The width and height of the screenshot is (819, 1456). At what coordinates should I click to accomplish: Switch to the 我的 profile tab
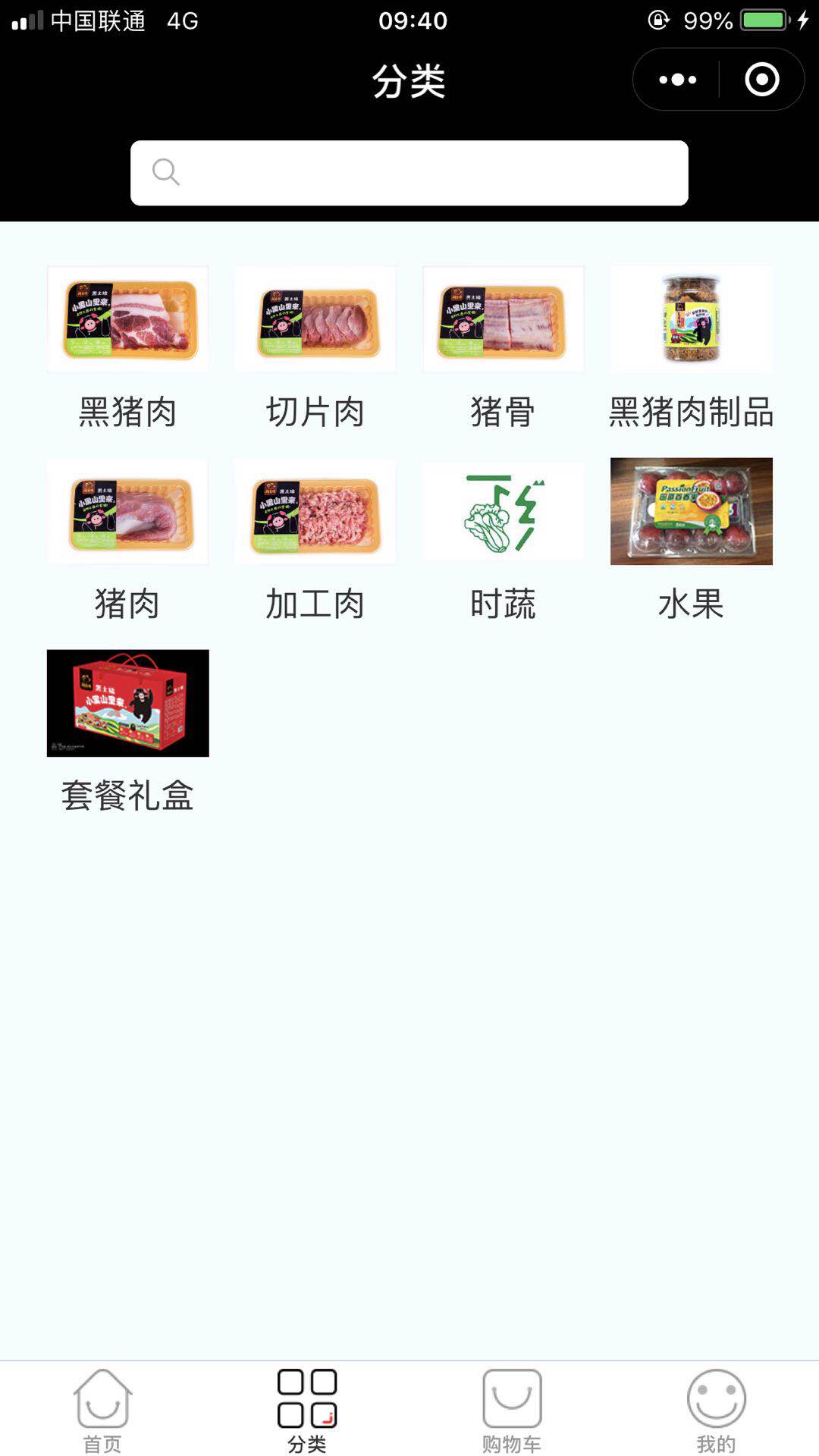tap(716, 1410)
